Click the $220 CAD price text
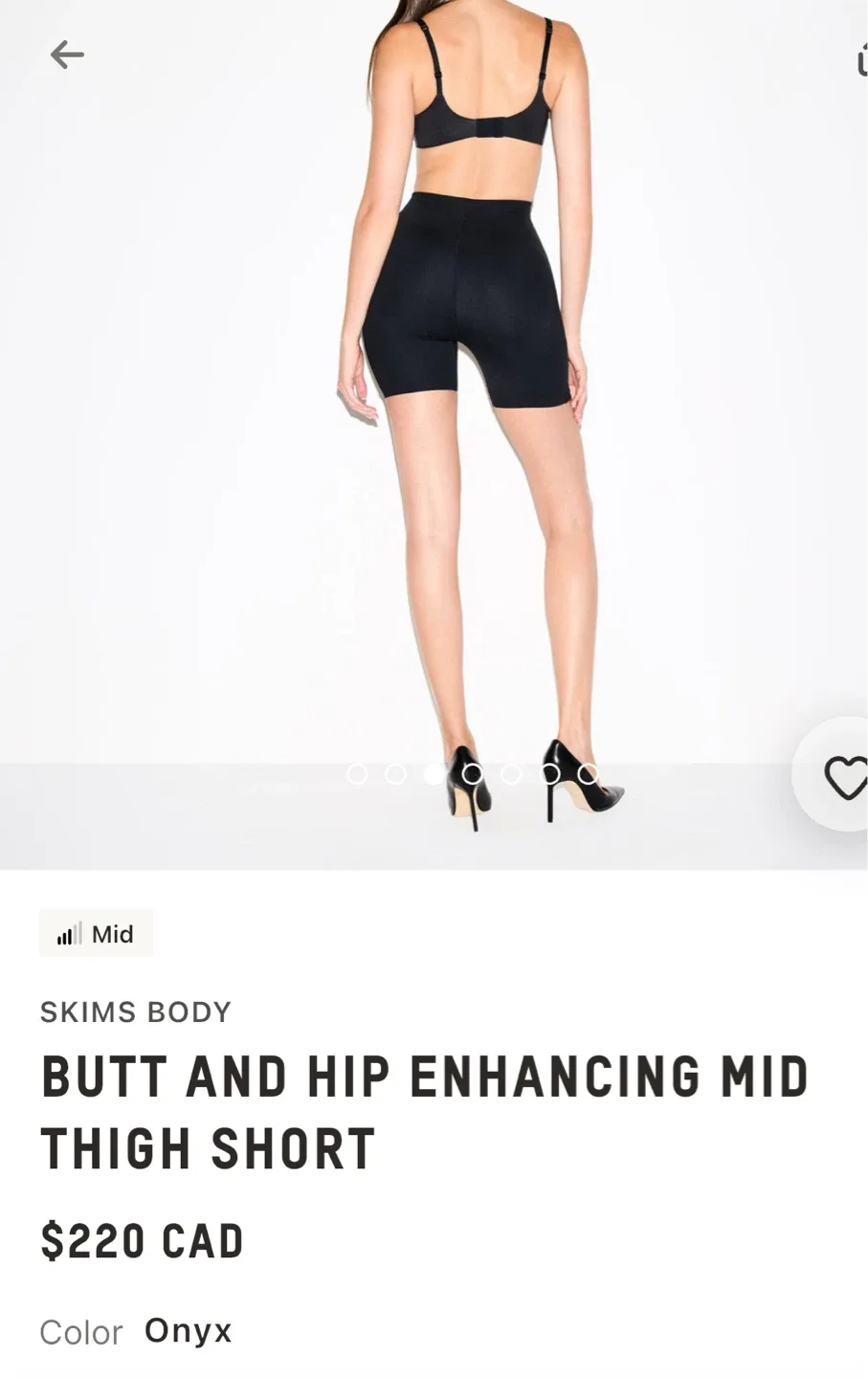 coord(142,1239)
